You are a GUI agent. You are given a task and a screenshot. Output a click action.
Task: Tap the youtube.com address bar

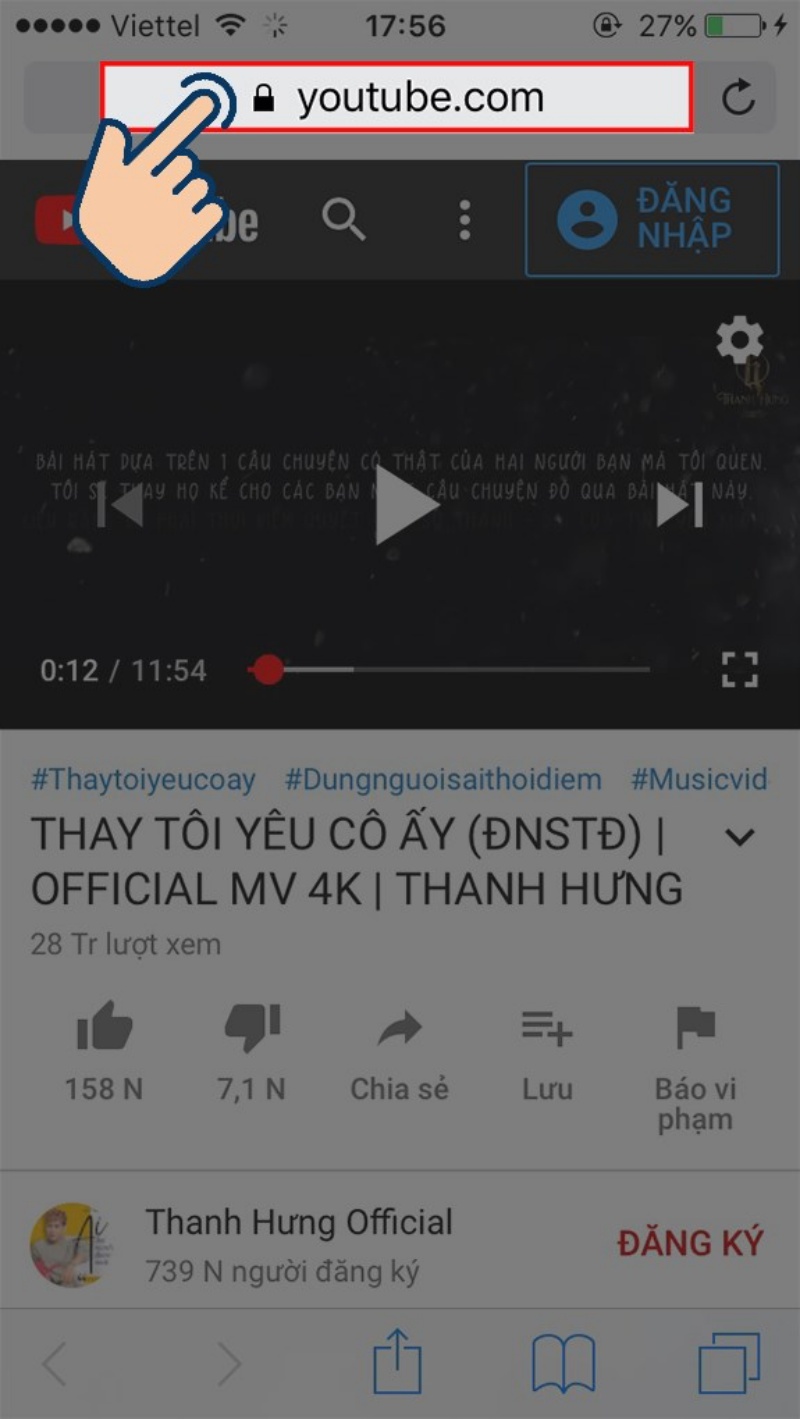point(420,98)
